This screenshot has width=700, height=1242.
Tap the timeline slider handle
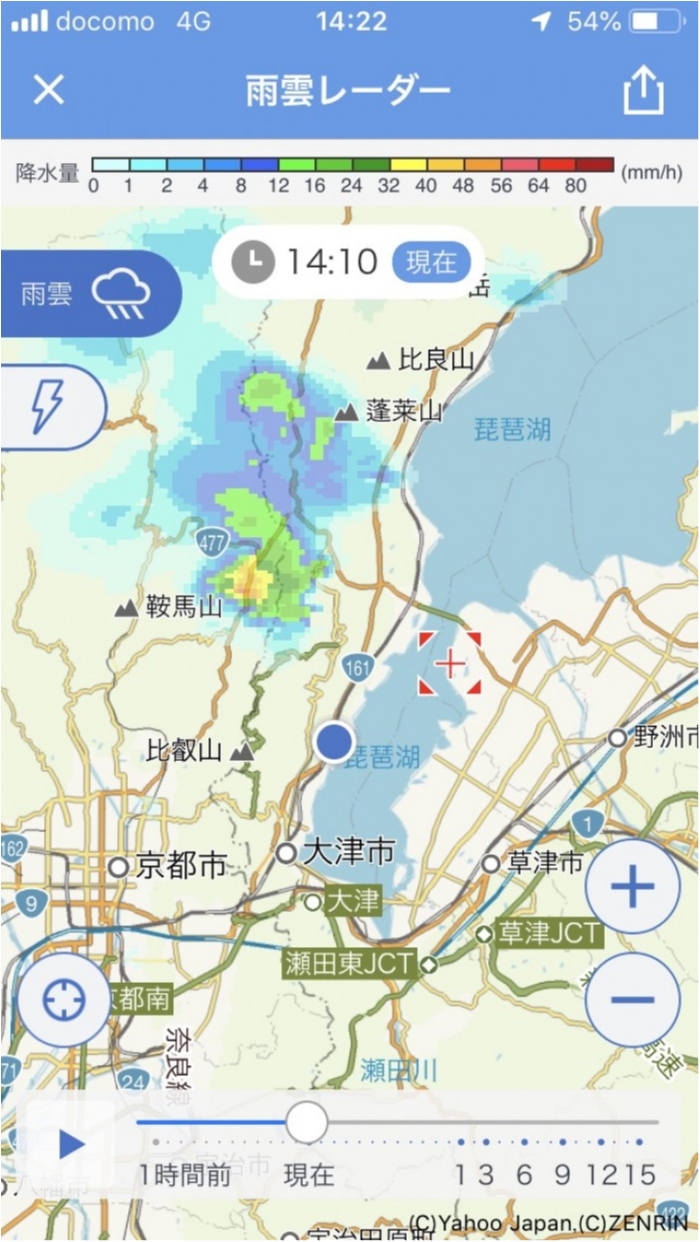pyautogui.click(x=306, y=1122)
